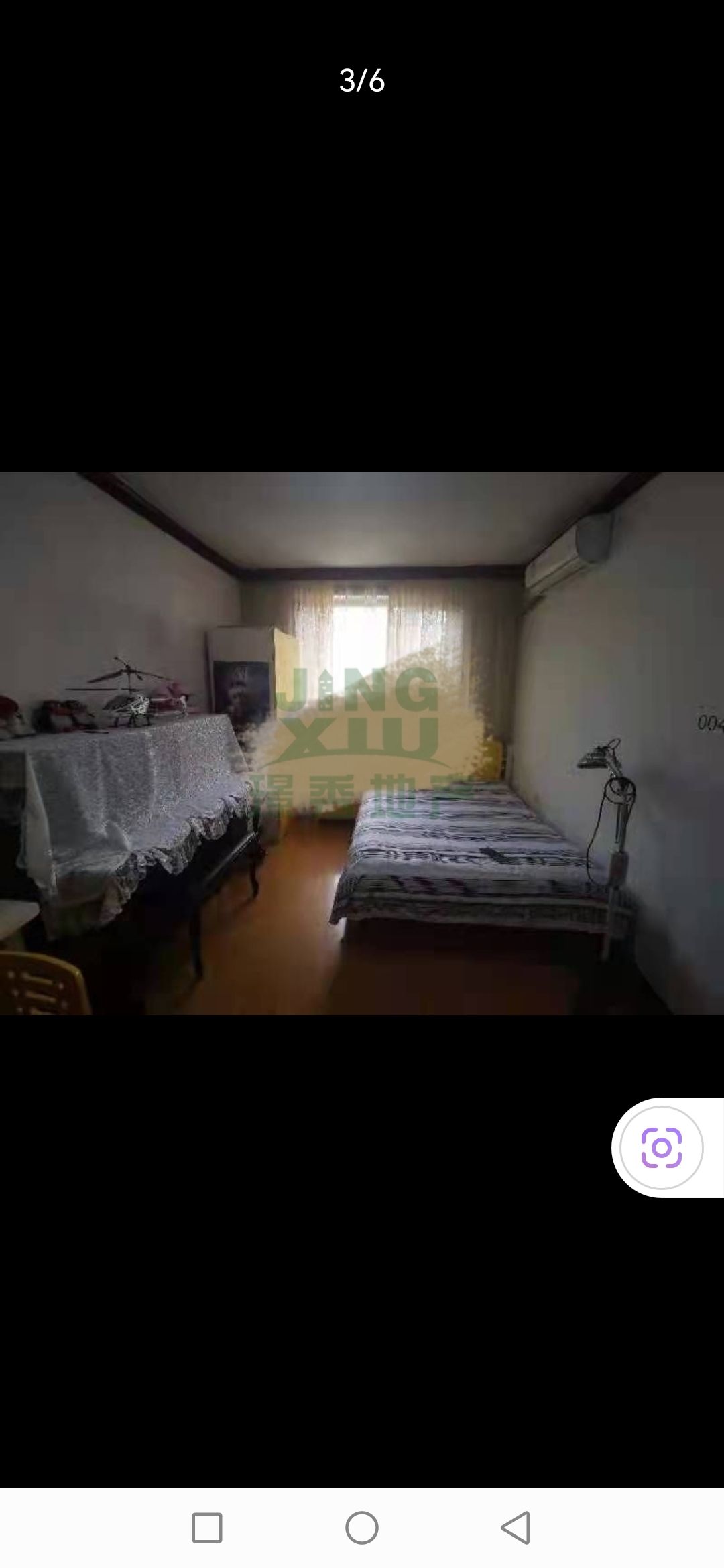Return to the home screen
This screenshot has width=724, height=1568.
(x=362, y=1528)
